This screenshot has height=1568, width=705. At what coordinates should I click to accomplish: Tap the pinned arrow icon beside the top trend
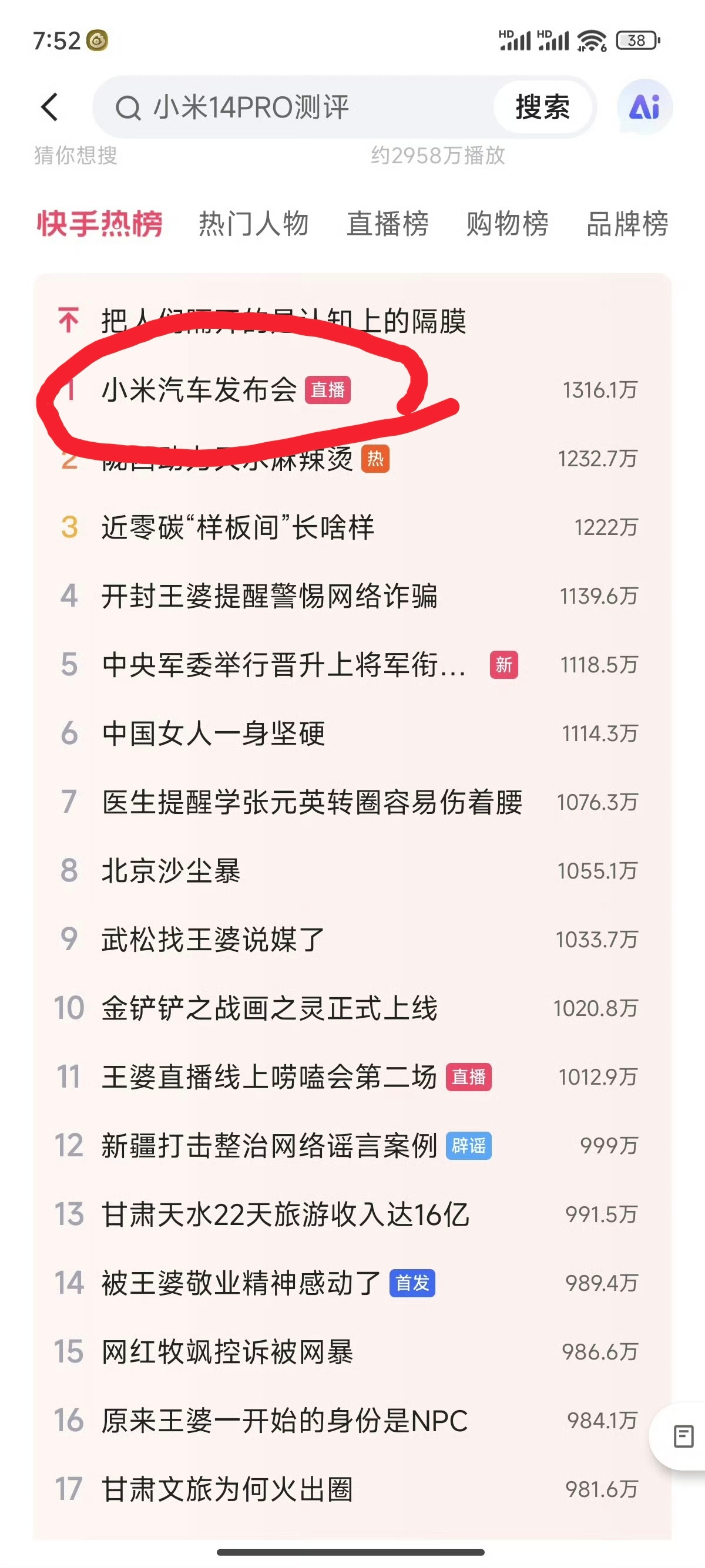(x=69, y=321)
